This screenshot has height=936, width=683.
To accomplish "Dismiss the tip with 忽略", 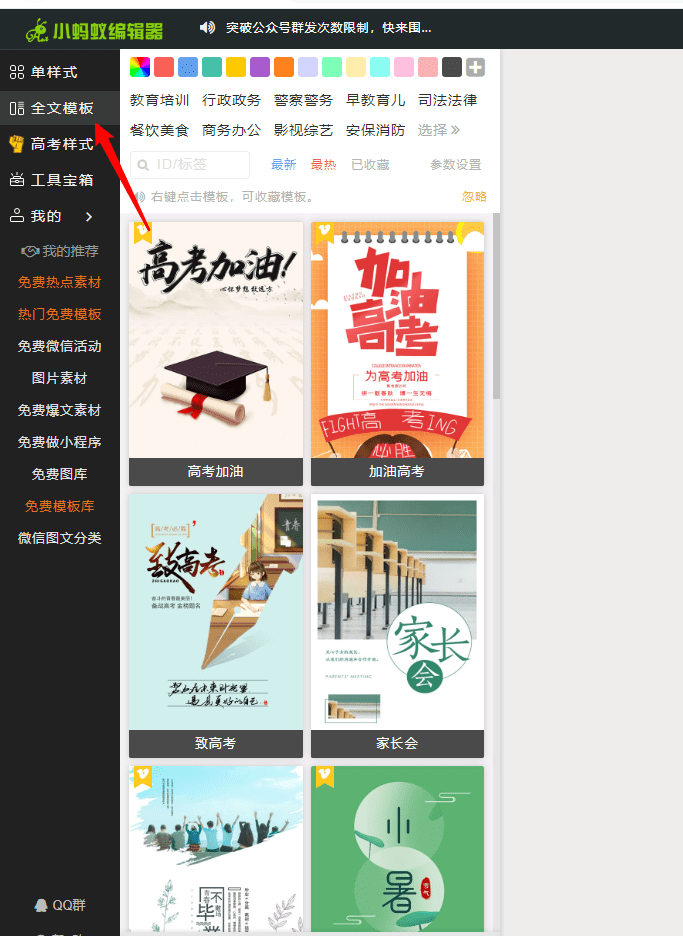I will tap(474, 197).
